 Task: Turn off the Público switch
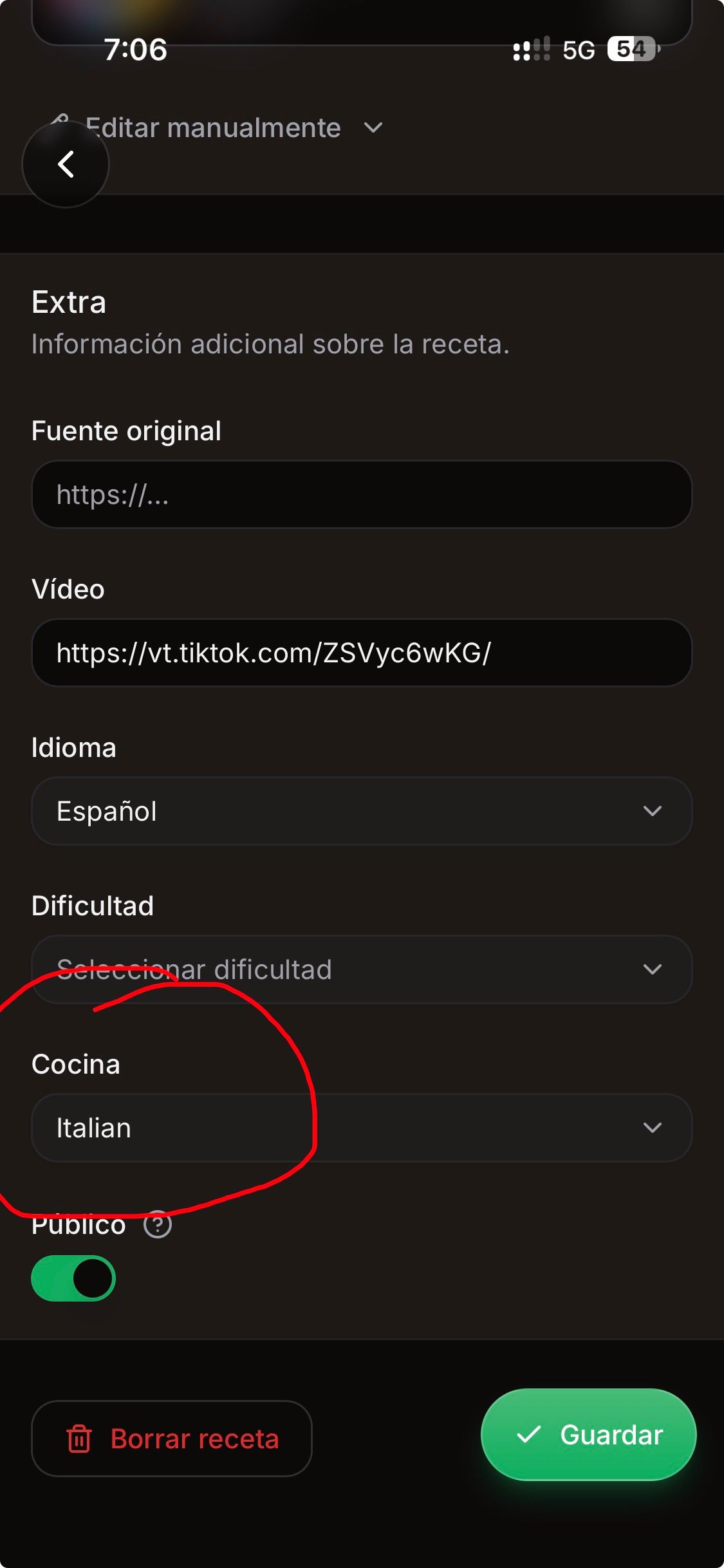(x=73, y=1278)
